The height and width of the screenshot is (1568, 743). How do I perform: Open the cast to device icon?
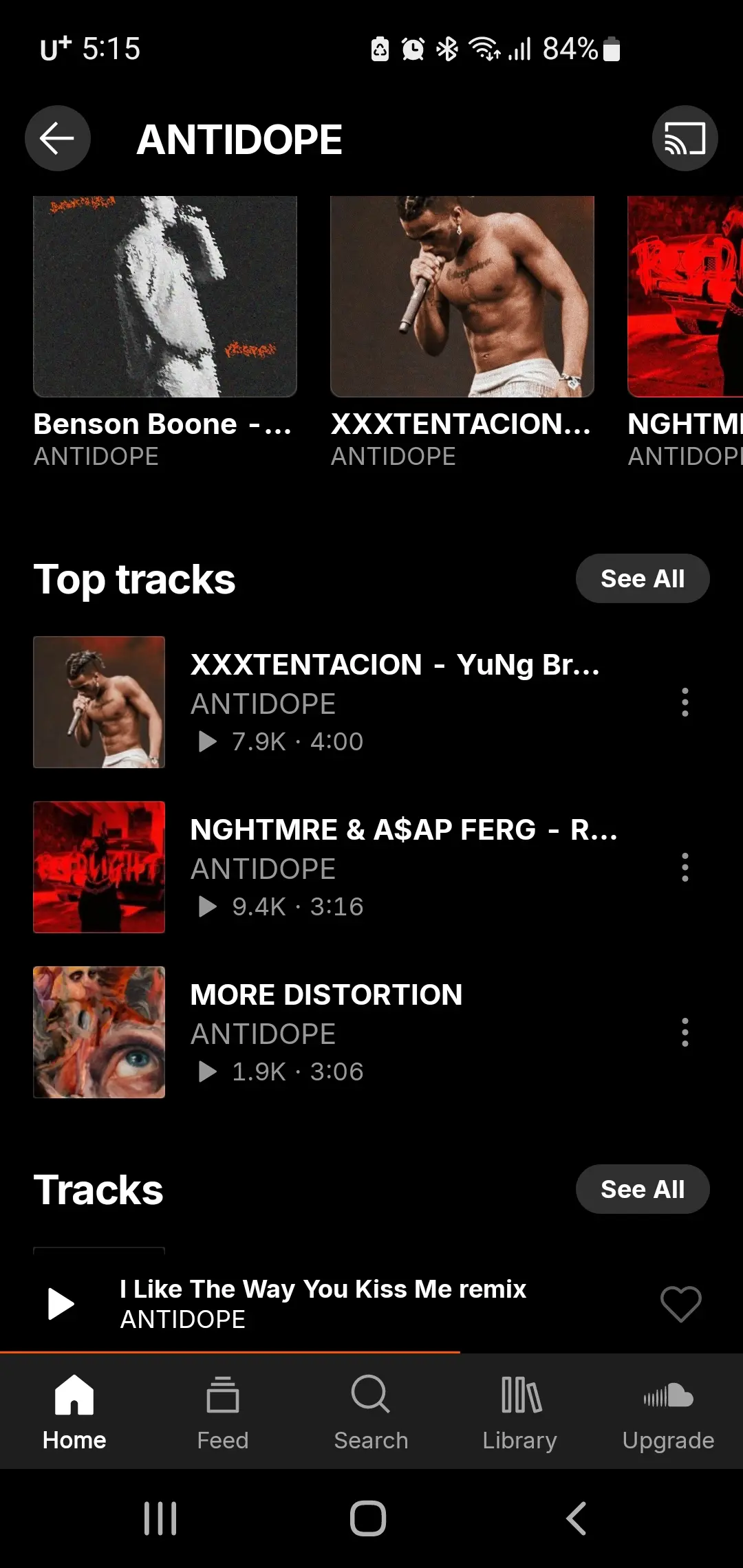click(x=685, y=138)
